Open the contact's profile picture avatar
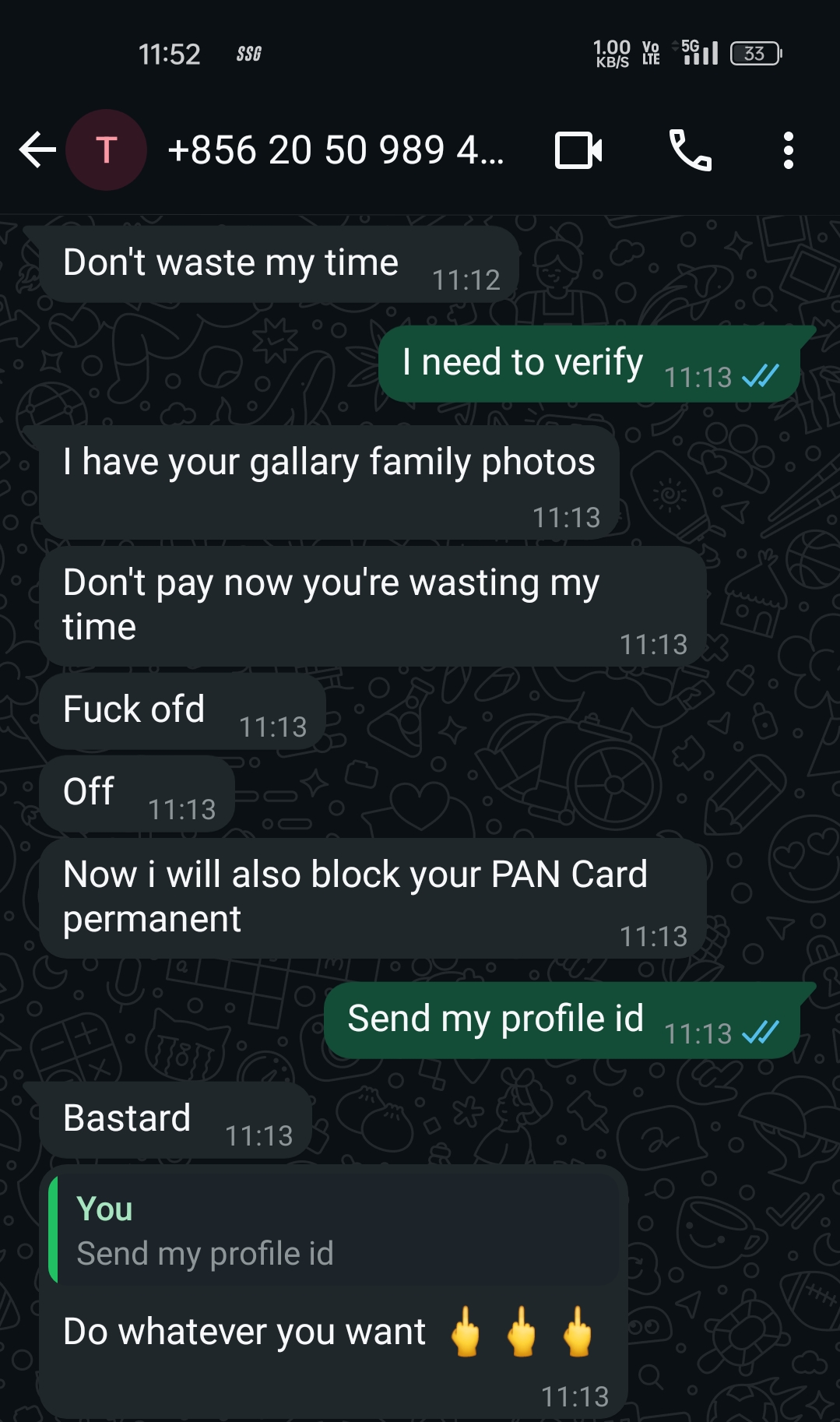This screenshot has width=840, height=1422. pyautogui.click(x=107, y=150)
